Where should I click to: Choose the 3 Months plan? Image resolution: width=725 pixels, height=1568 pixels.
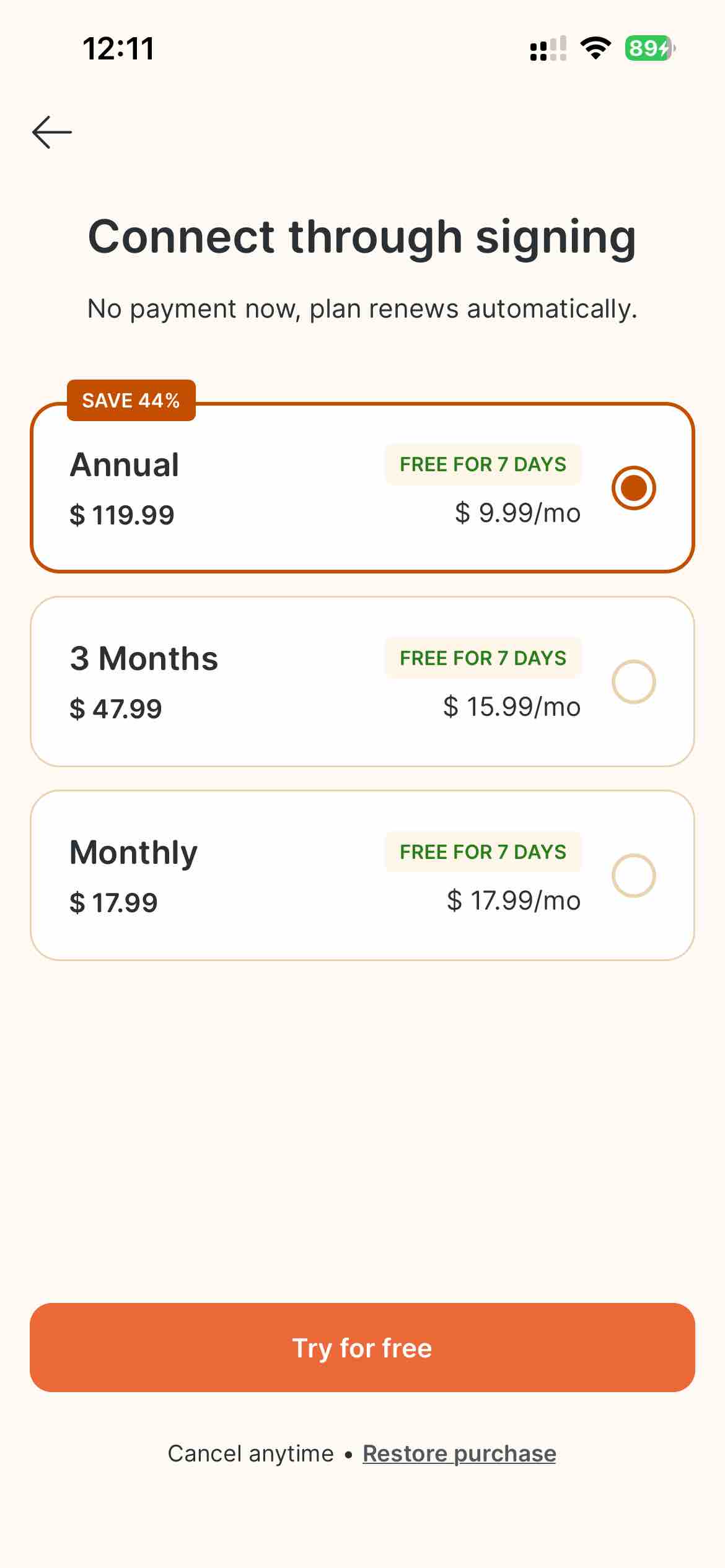point(633,682)
